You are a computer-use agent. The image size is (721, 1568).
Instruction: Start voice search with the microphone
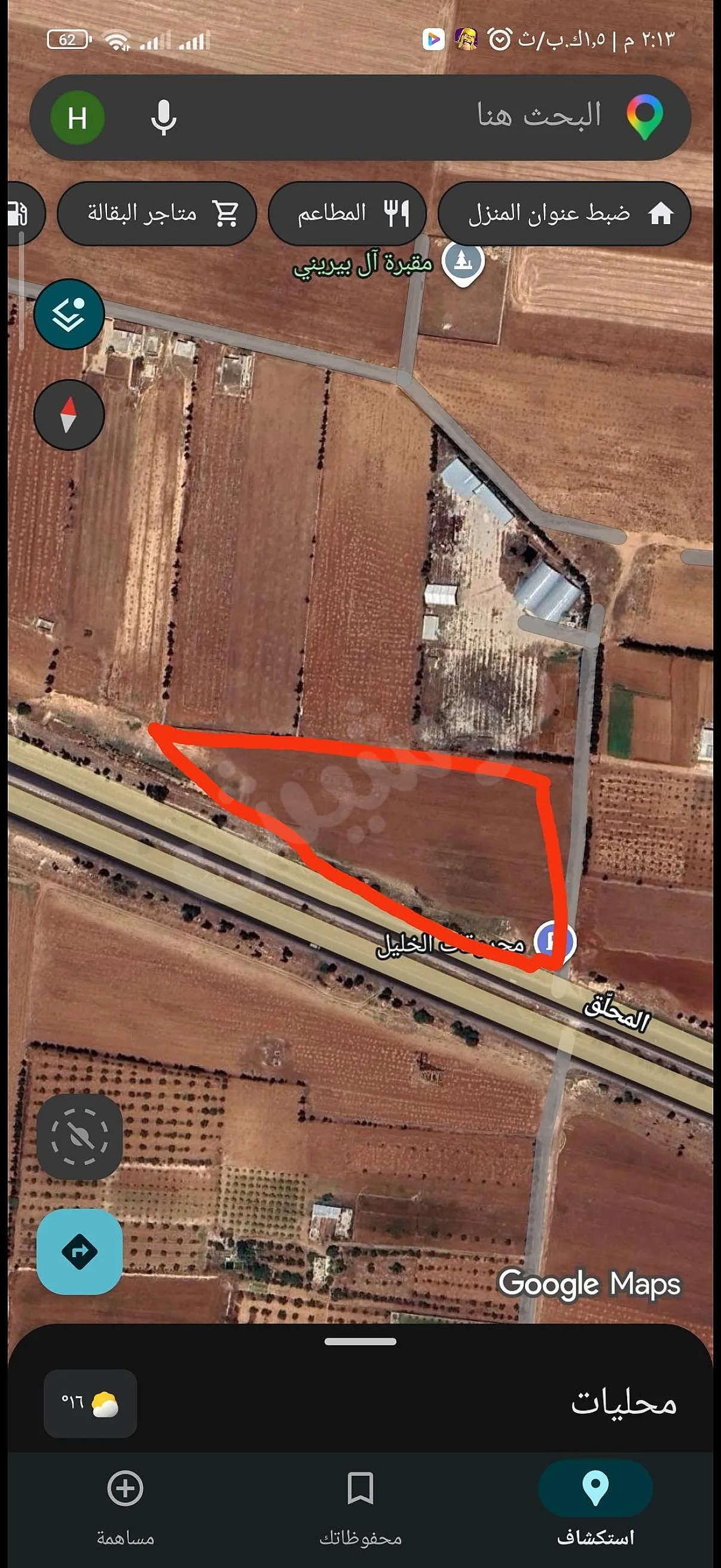click(x=163, y=117)
